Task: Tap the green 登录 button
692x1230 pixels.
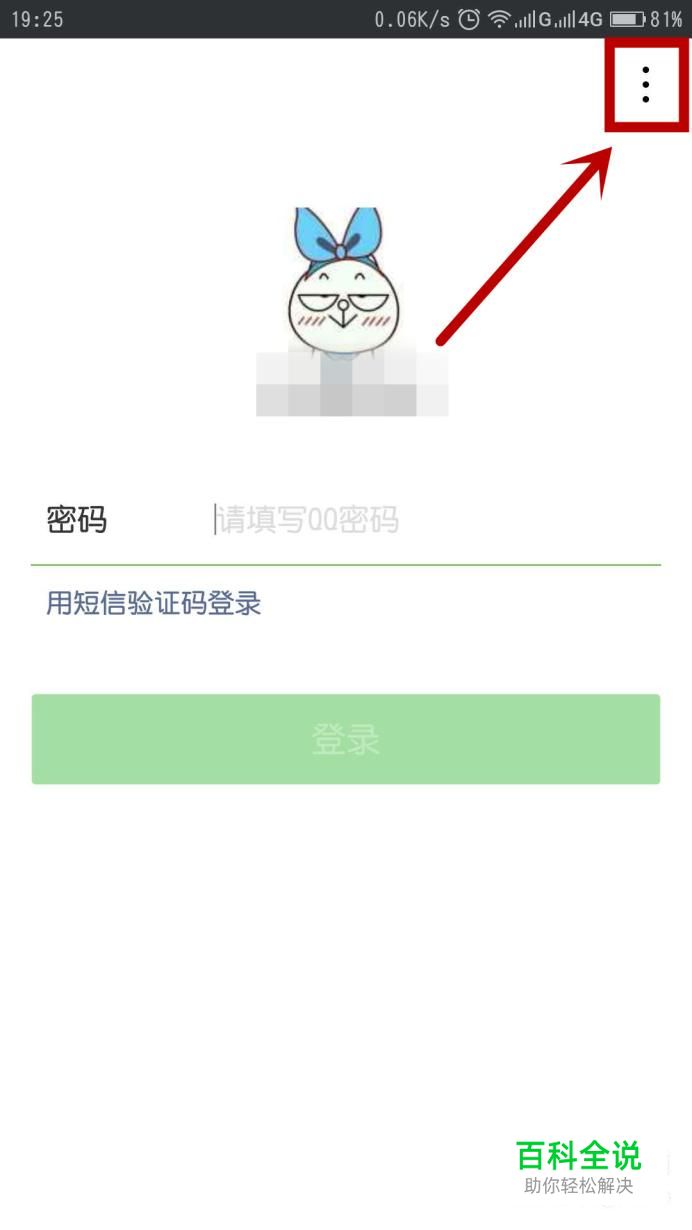Action: (345, 740)
